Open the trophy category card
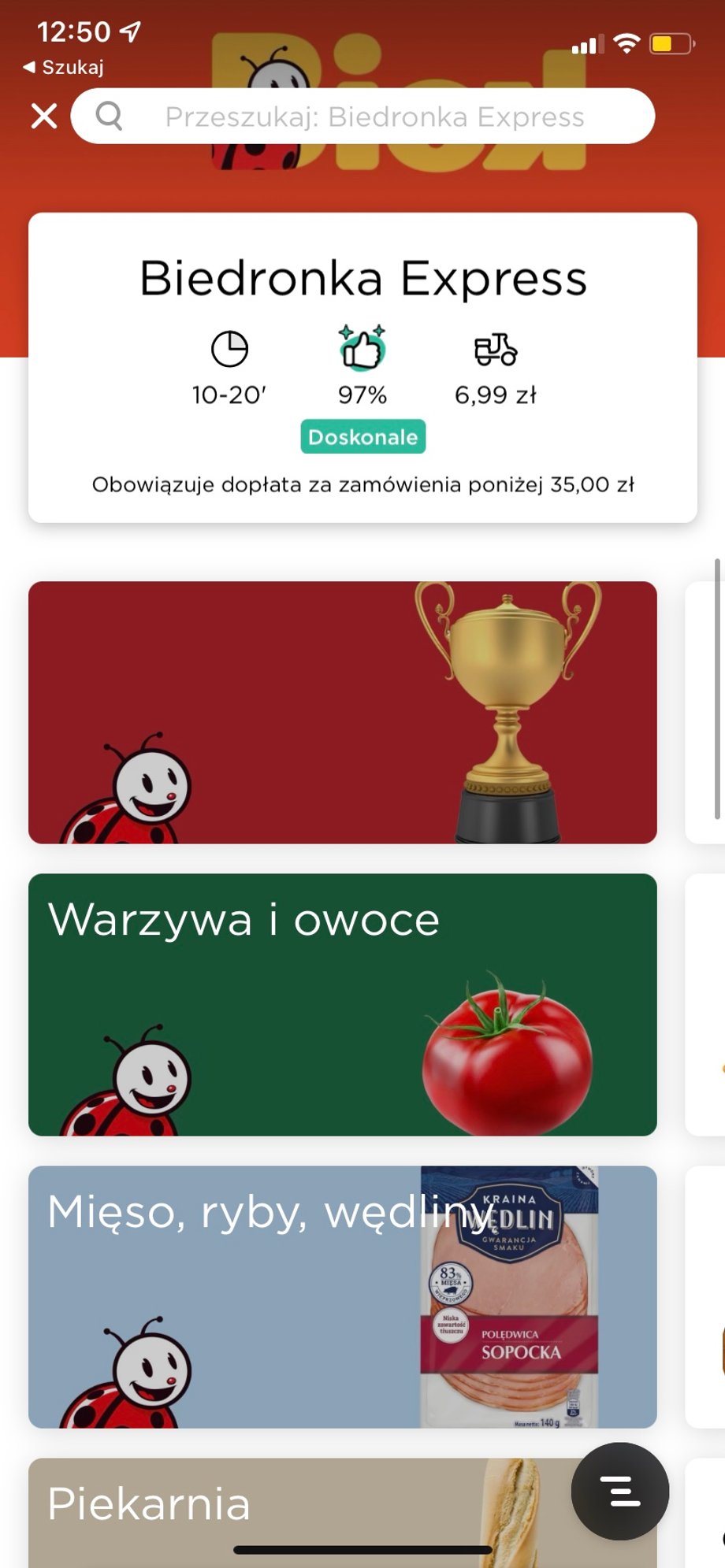The height and width of the screenshot is (1568, 725). click(x=342, y=712)
